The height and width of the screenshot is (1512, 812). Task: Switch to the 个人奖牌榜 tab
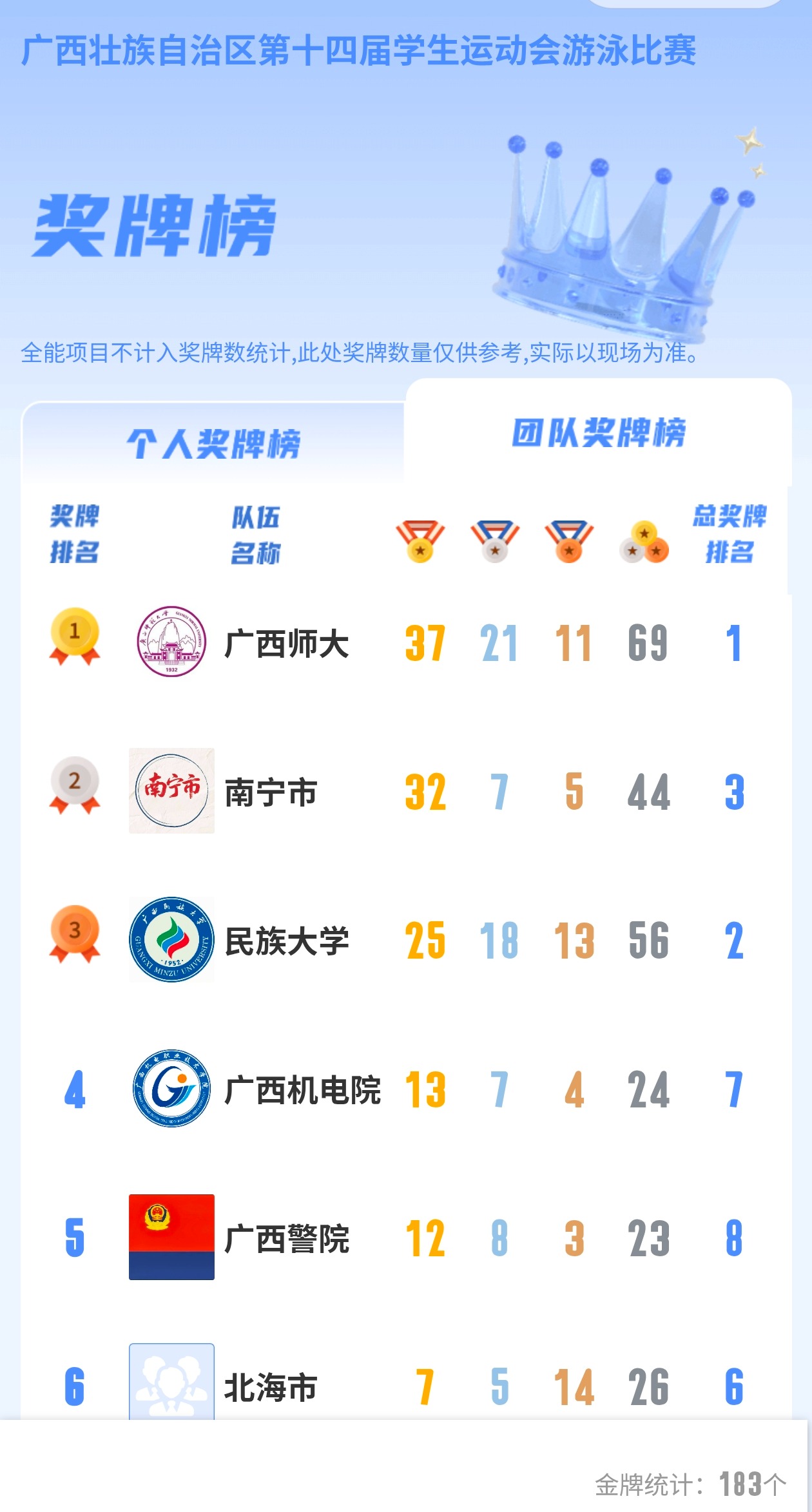(x=213, y=443)
